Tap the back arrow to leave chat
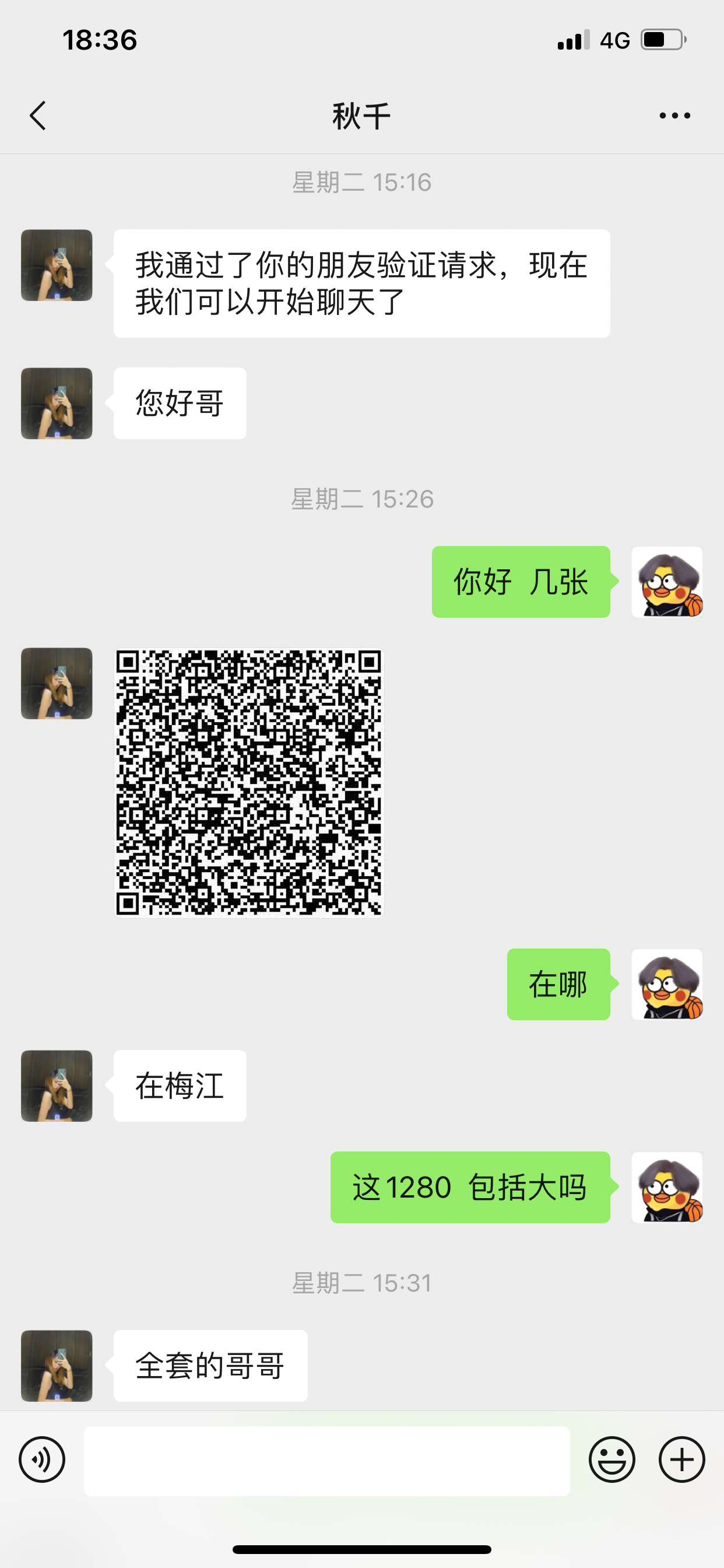The image size is (724, 1568). [38, 115]
